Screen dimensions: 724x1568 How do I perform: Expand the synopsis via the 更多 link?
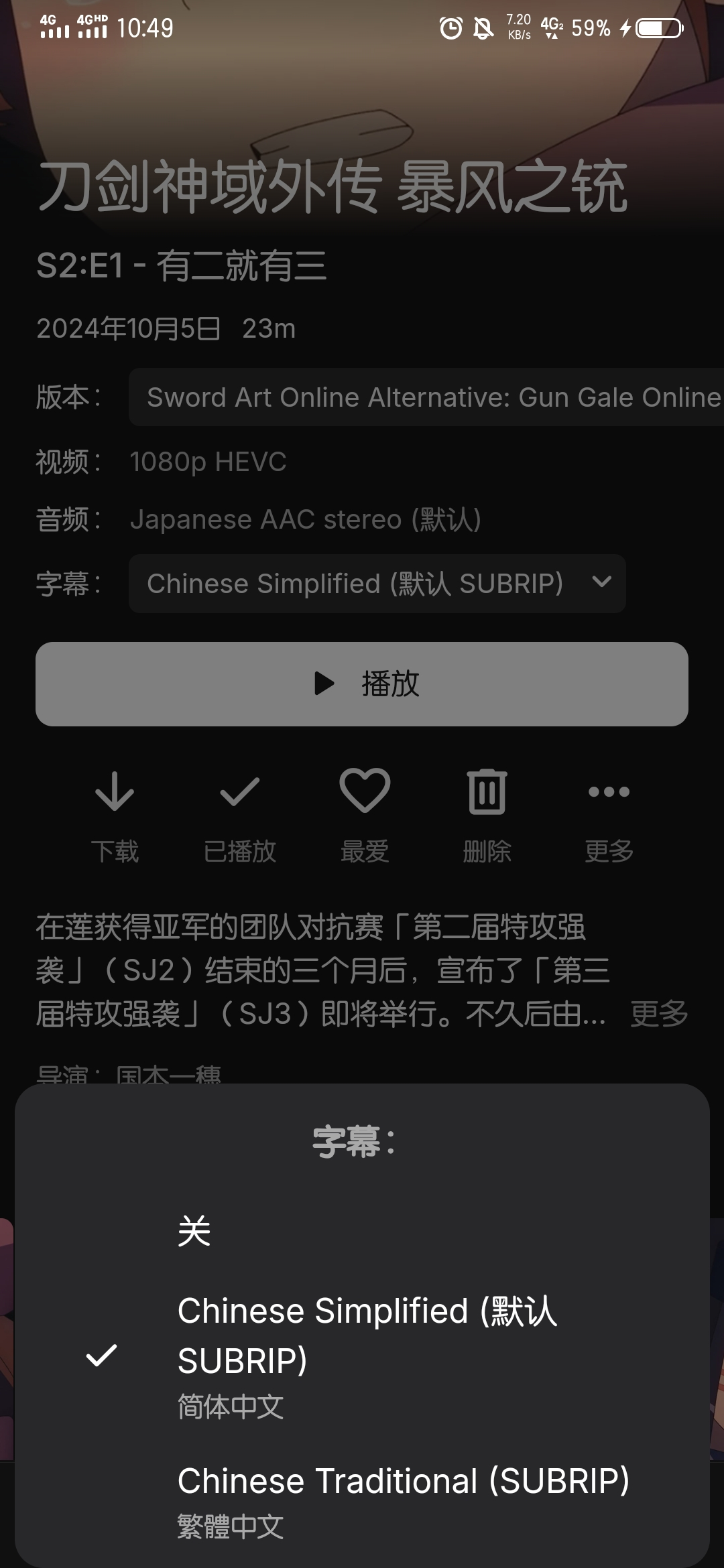pos(659,1013)
